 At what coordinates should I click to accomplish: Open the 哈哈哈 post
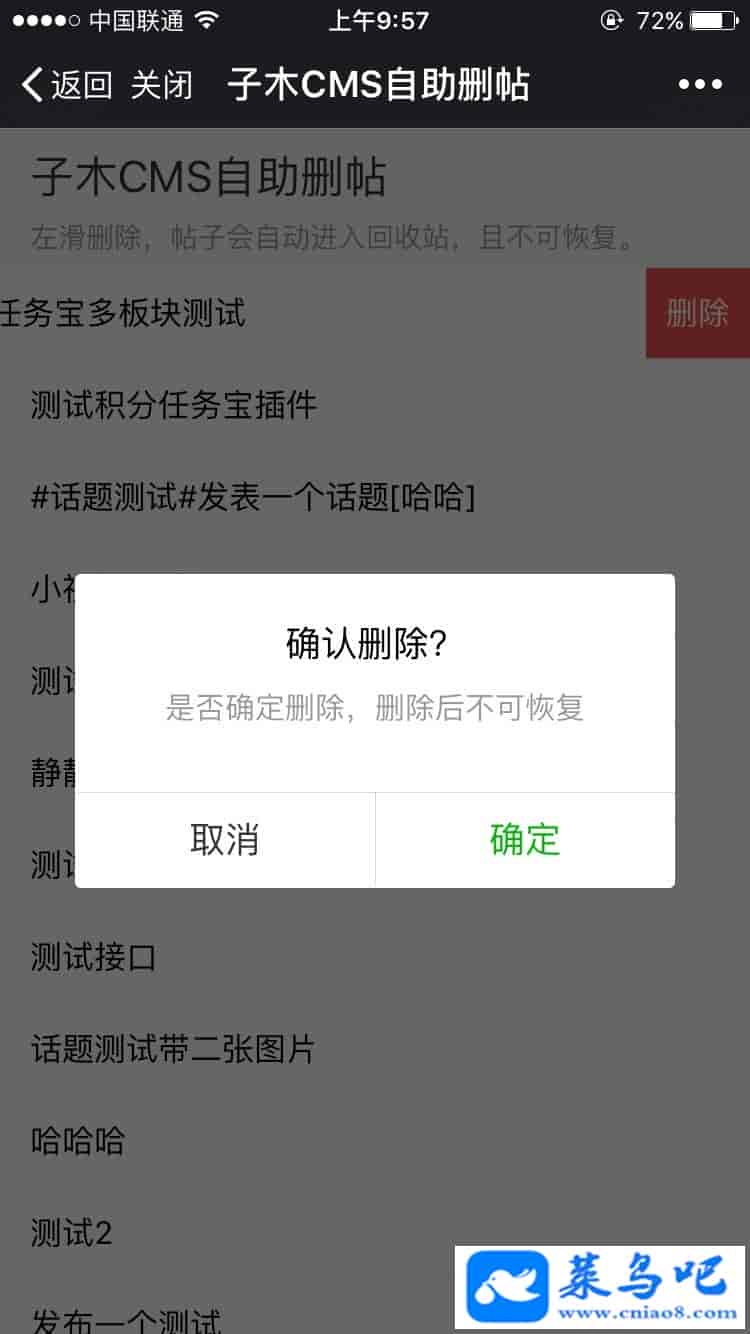[78, 1141]
